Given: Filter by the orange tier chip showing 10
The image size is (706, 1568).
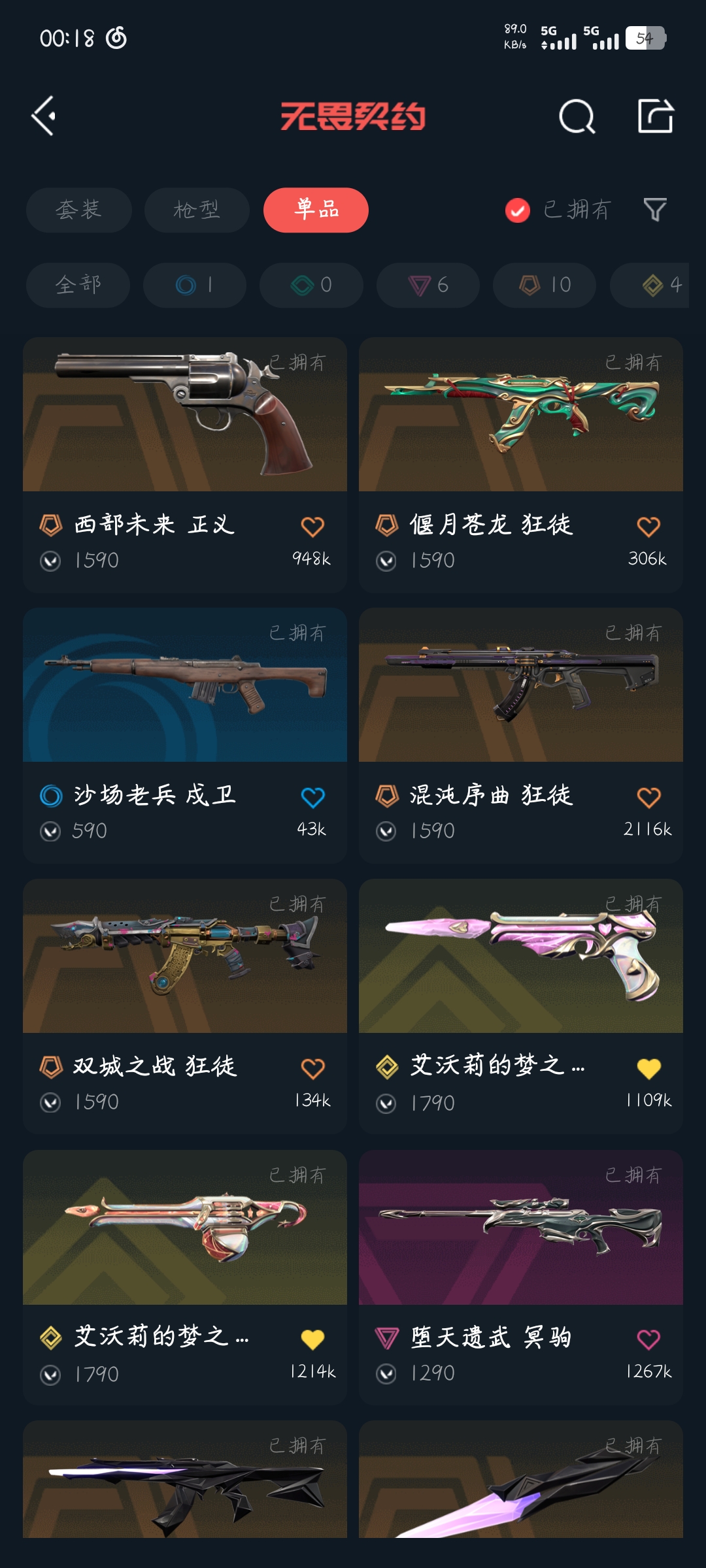Looking at the screenshot, I should pos(545,285).
